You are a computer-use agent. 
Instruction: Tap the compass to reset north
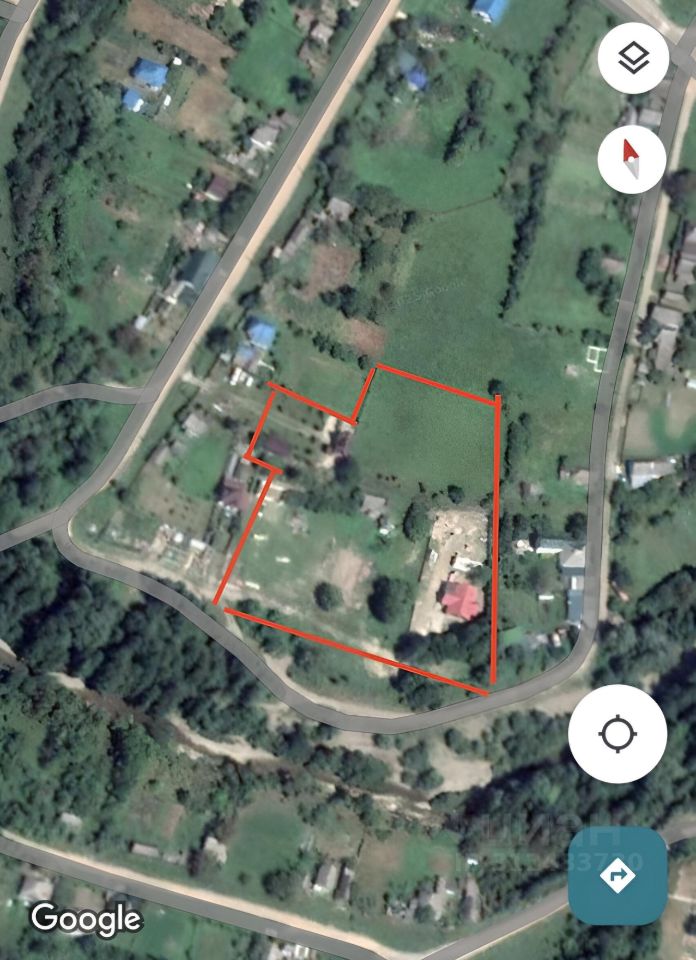point(633,158)
